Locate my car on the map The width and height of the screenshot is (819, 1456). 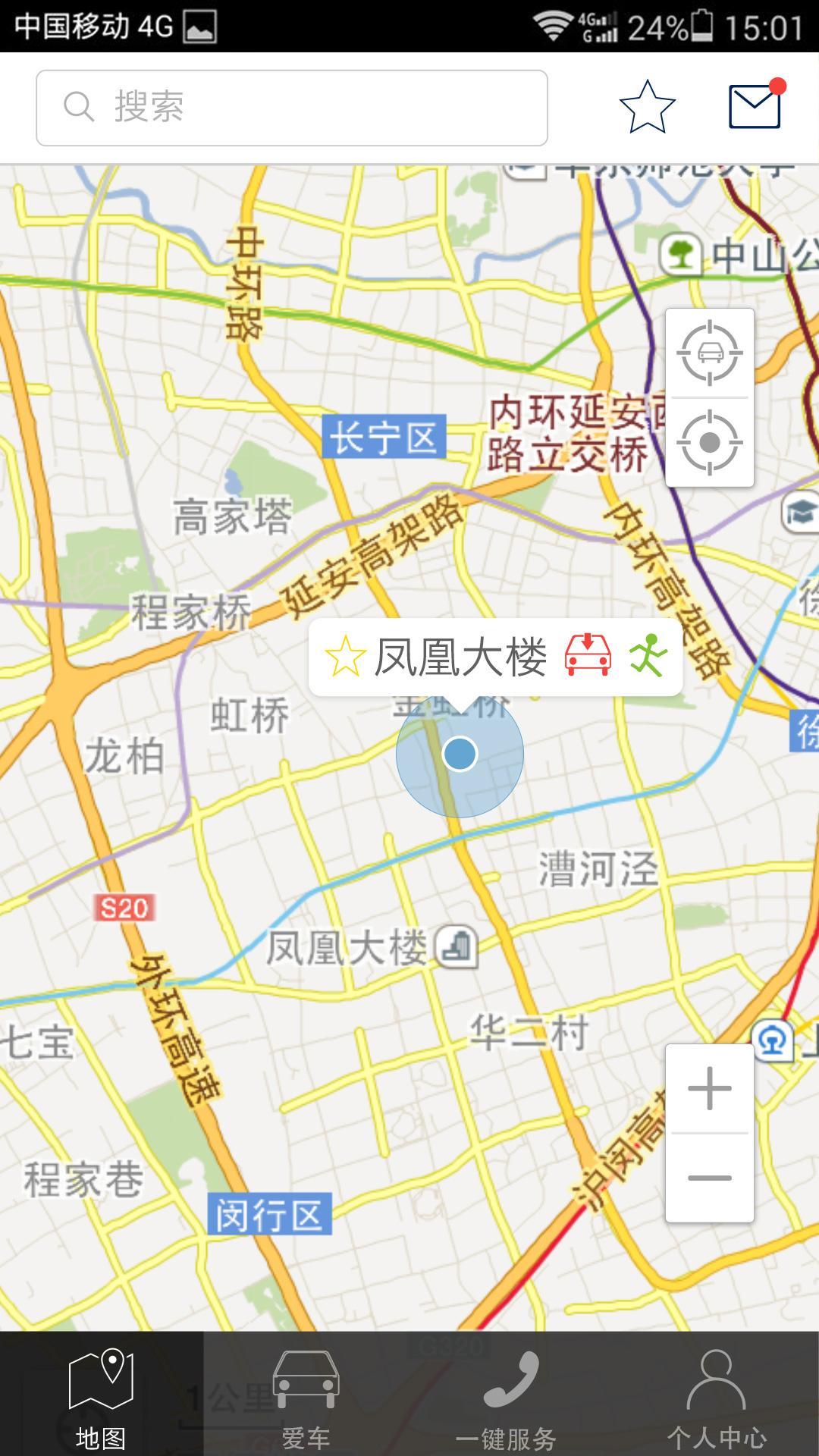click(x=709, y=353)
